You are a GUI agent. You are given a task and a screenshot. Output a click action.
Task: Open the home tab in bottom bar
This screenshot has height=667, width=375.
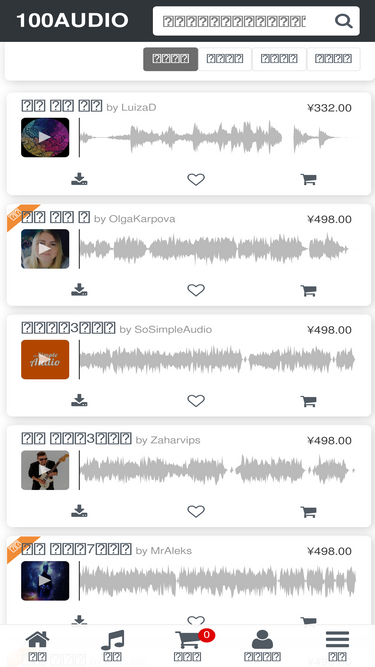pos(37,646)
